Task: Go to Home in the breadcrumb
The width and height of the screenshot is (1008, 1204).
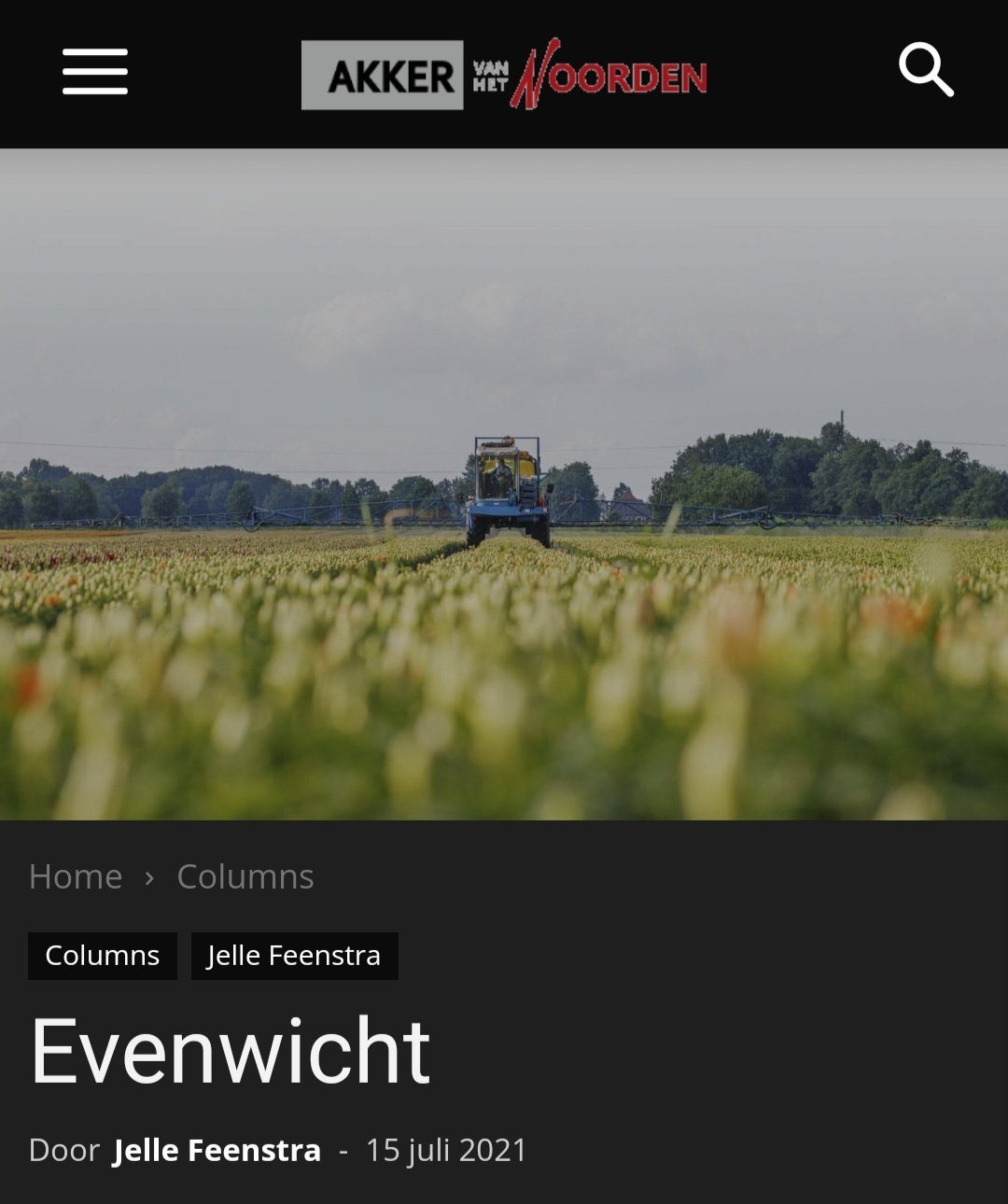Action: tap(76, 876)
